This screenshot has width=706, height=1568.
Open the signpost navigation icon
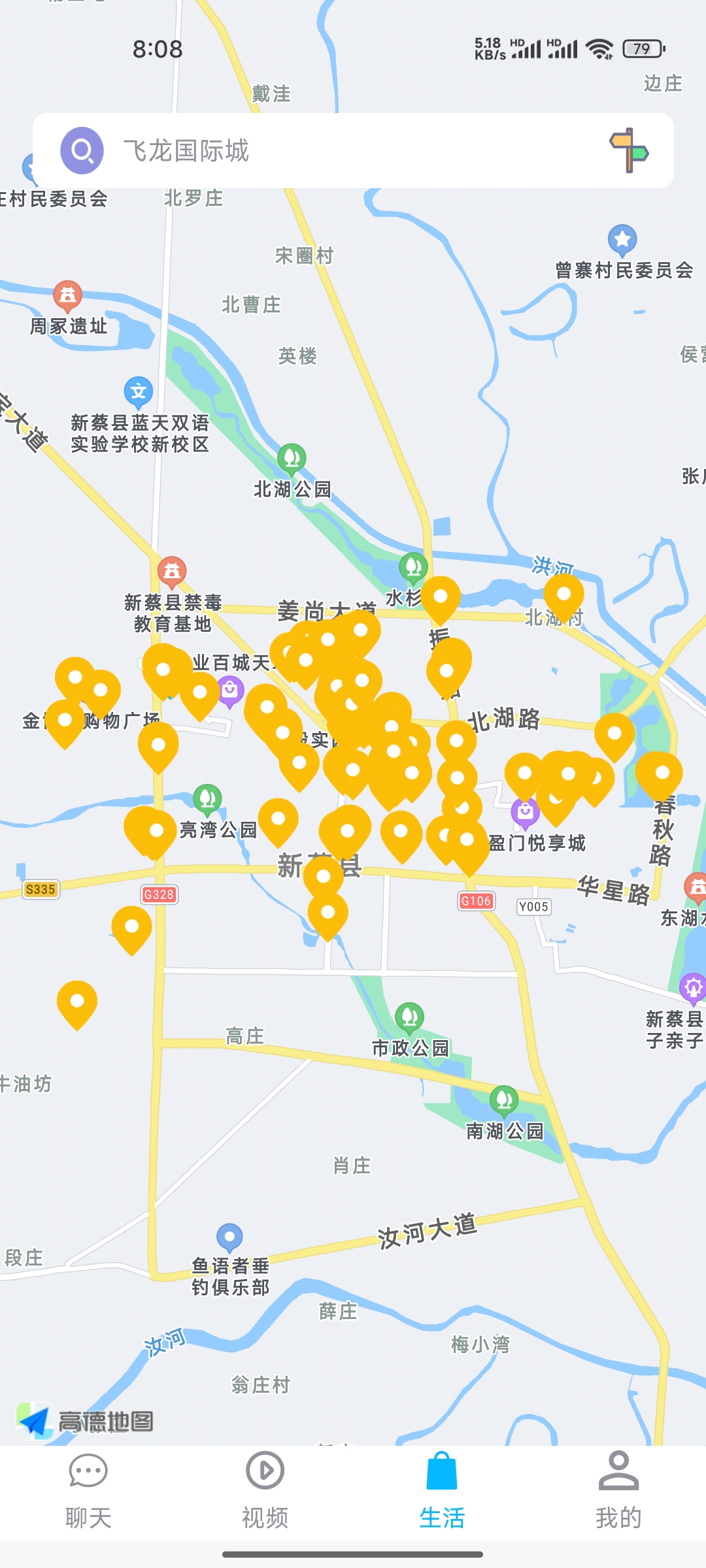click(628, 151)
